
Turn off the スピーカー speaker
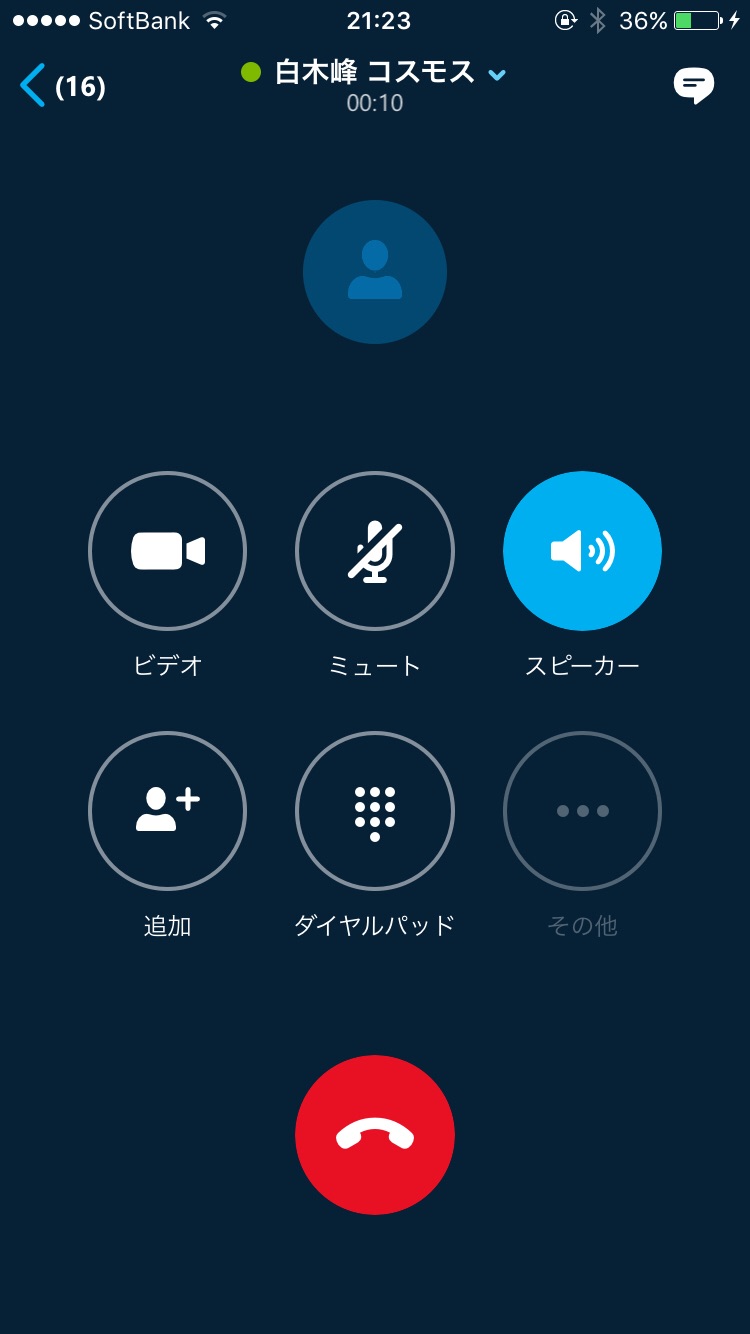582,551
